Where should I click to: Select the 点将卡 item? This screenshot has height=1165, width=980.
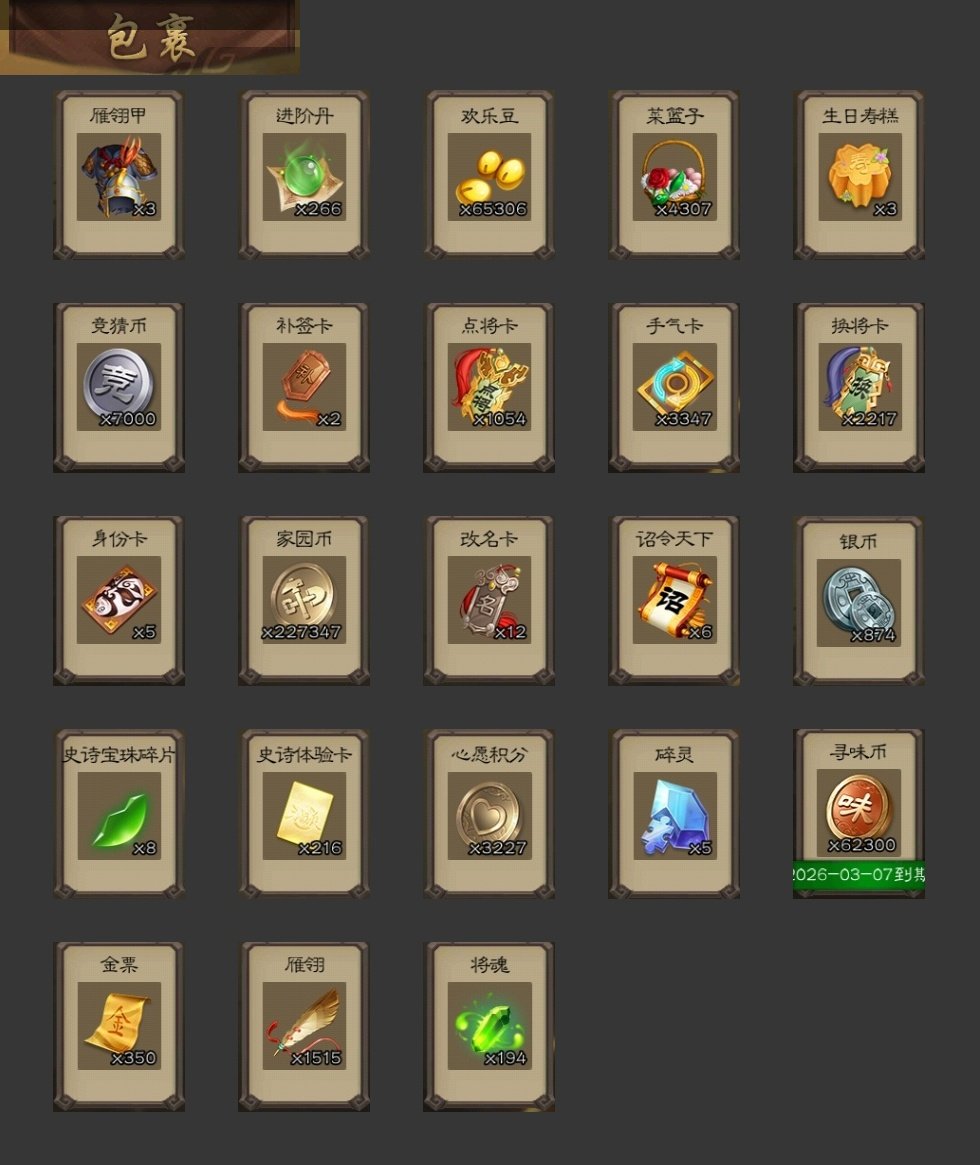coord(489,388)
